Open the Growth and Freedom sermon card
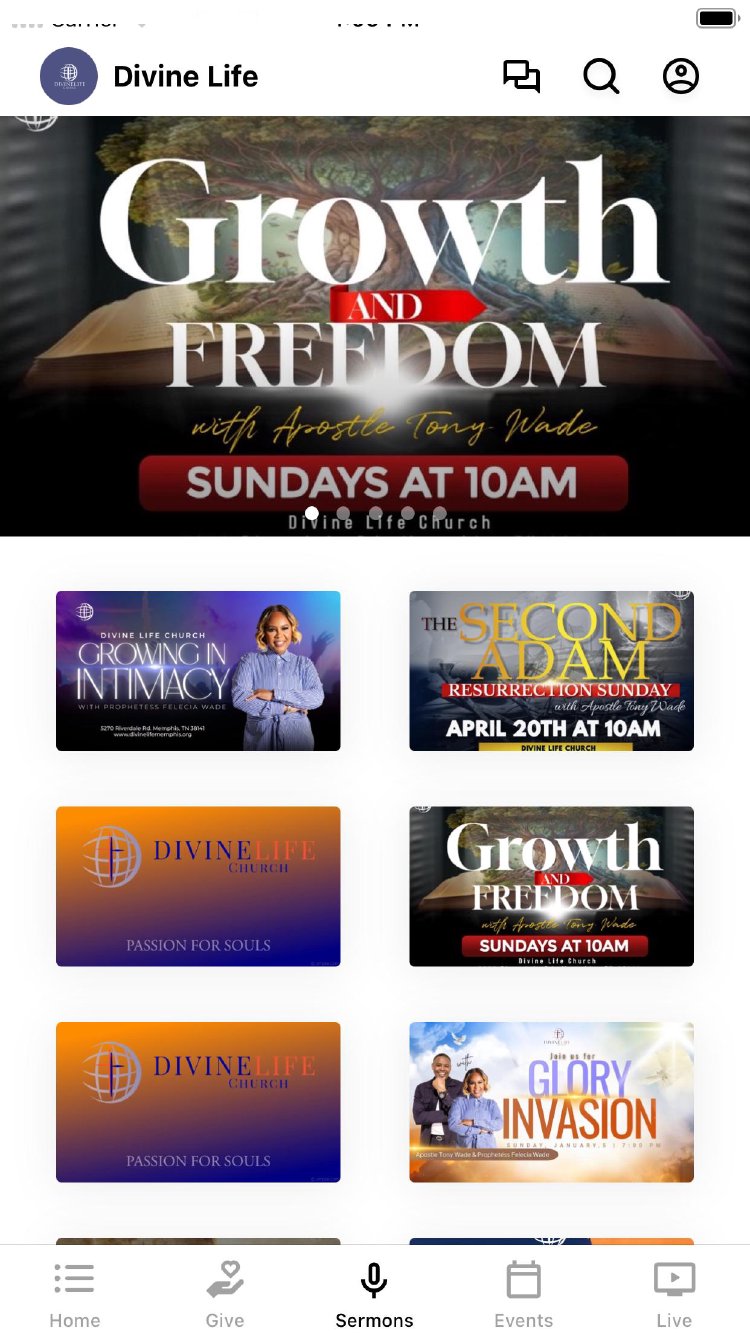This screenshot has height=1334, width=750. pos(551,886)
